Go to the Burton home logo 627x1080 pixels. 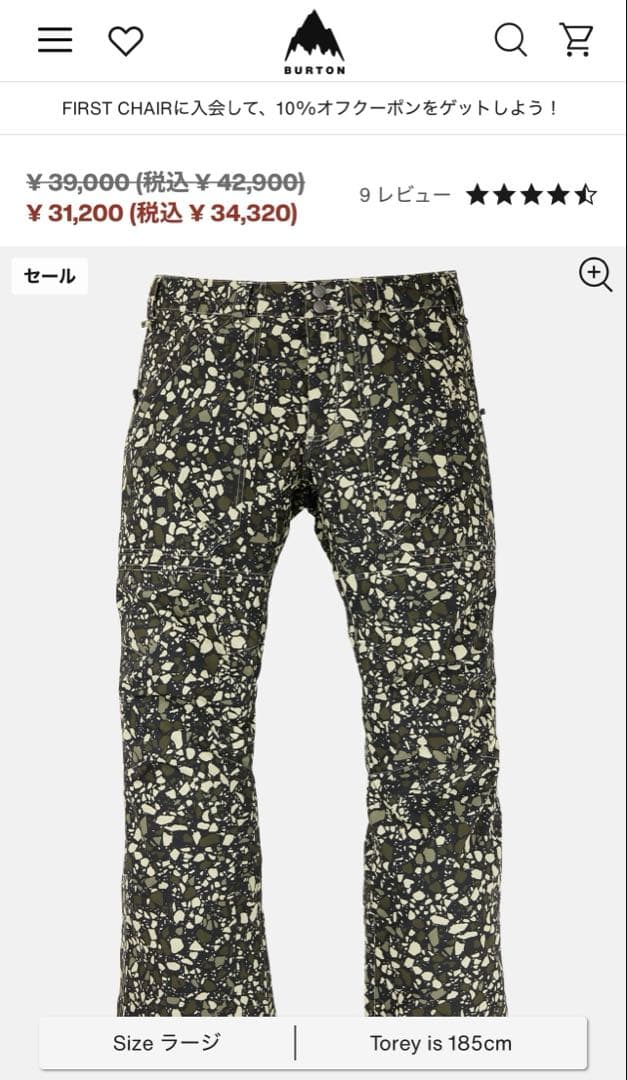tap(314, 43)
